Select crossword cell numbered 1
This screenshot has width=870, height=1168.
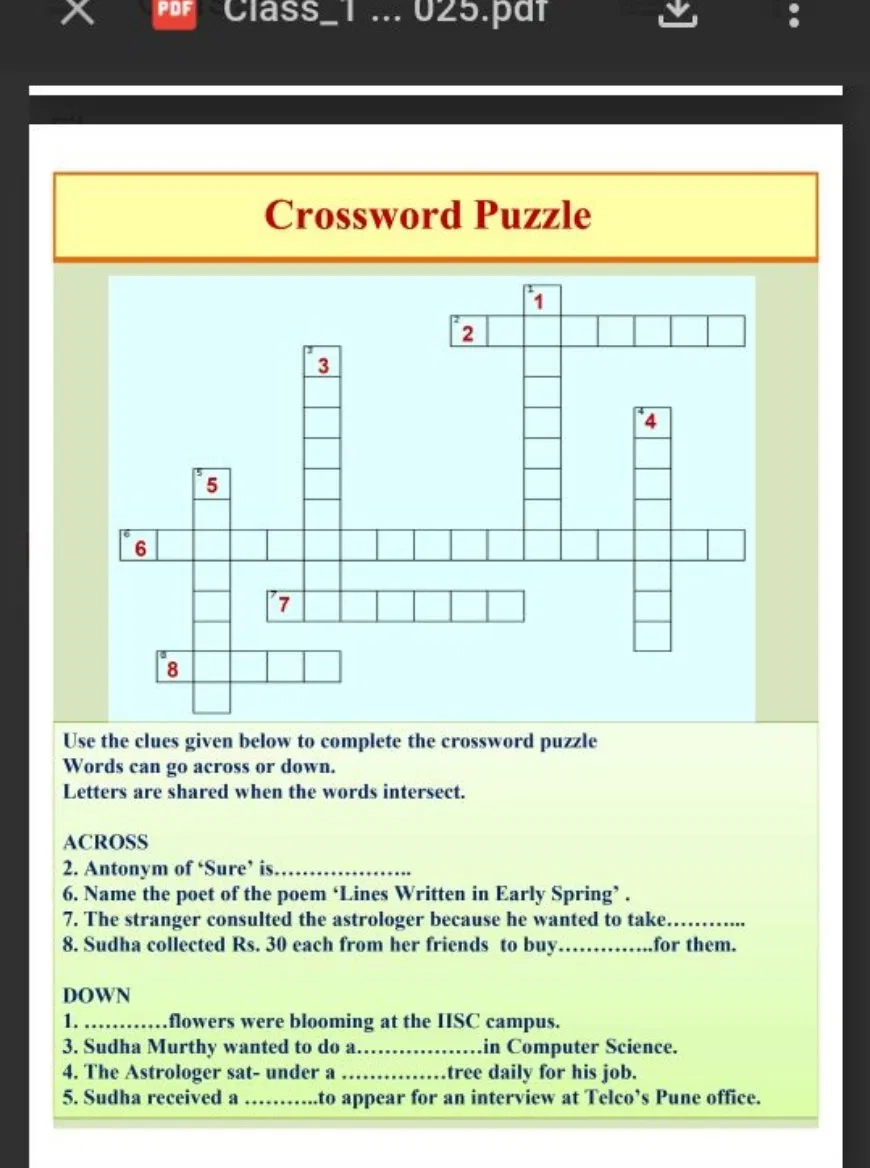point(540,298)
